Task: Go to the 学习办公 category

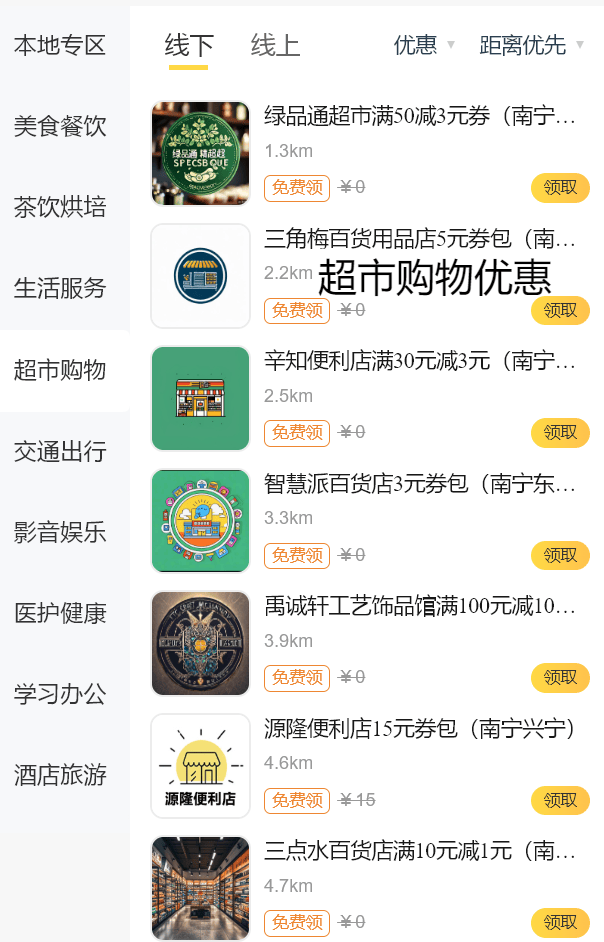Action: coord(60,694)
